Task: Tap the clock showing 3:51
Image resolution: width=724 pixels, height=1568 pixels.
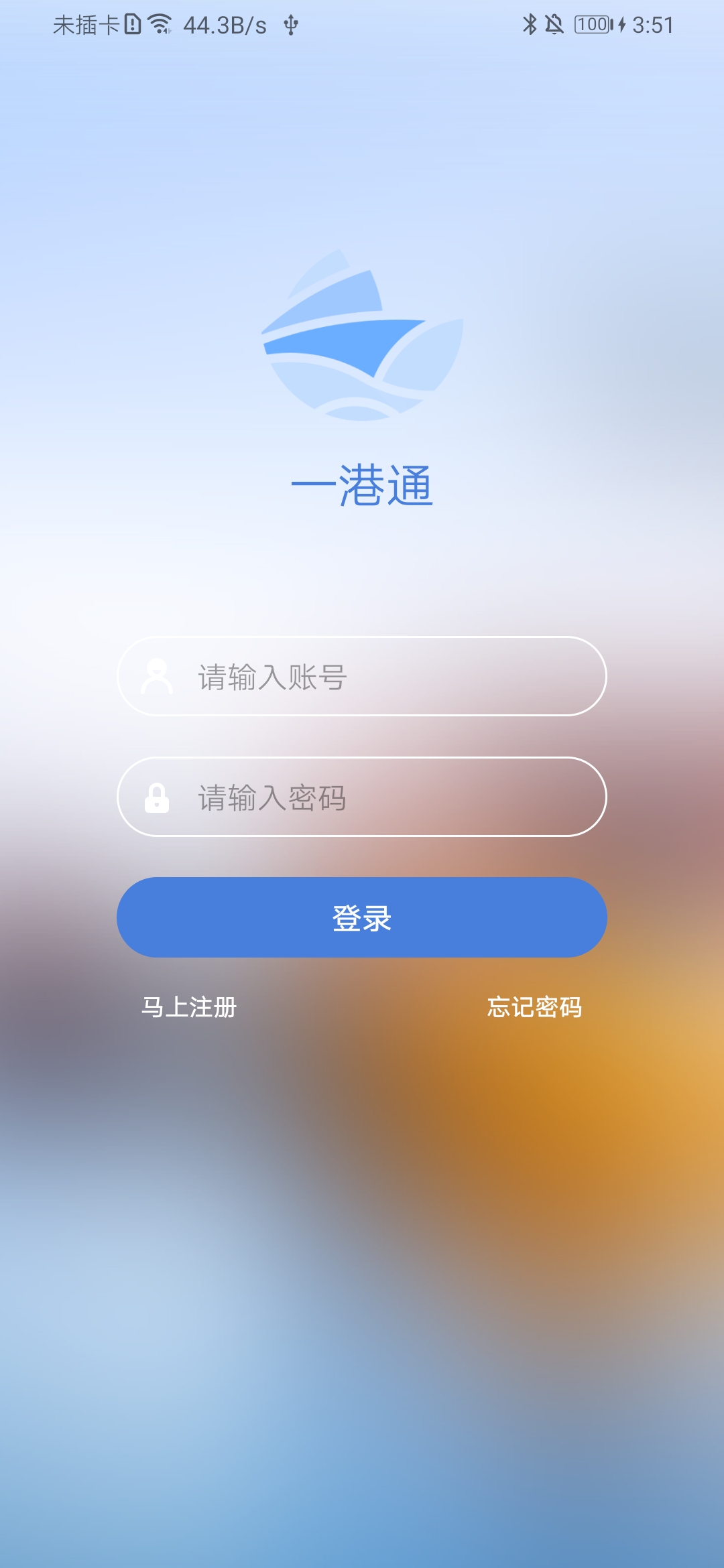Action: click(x=653, y=25)
